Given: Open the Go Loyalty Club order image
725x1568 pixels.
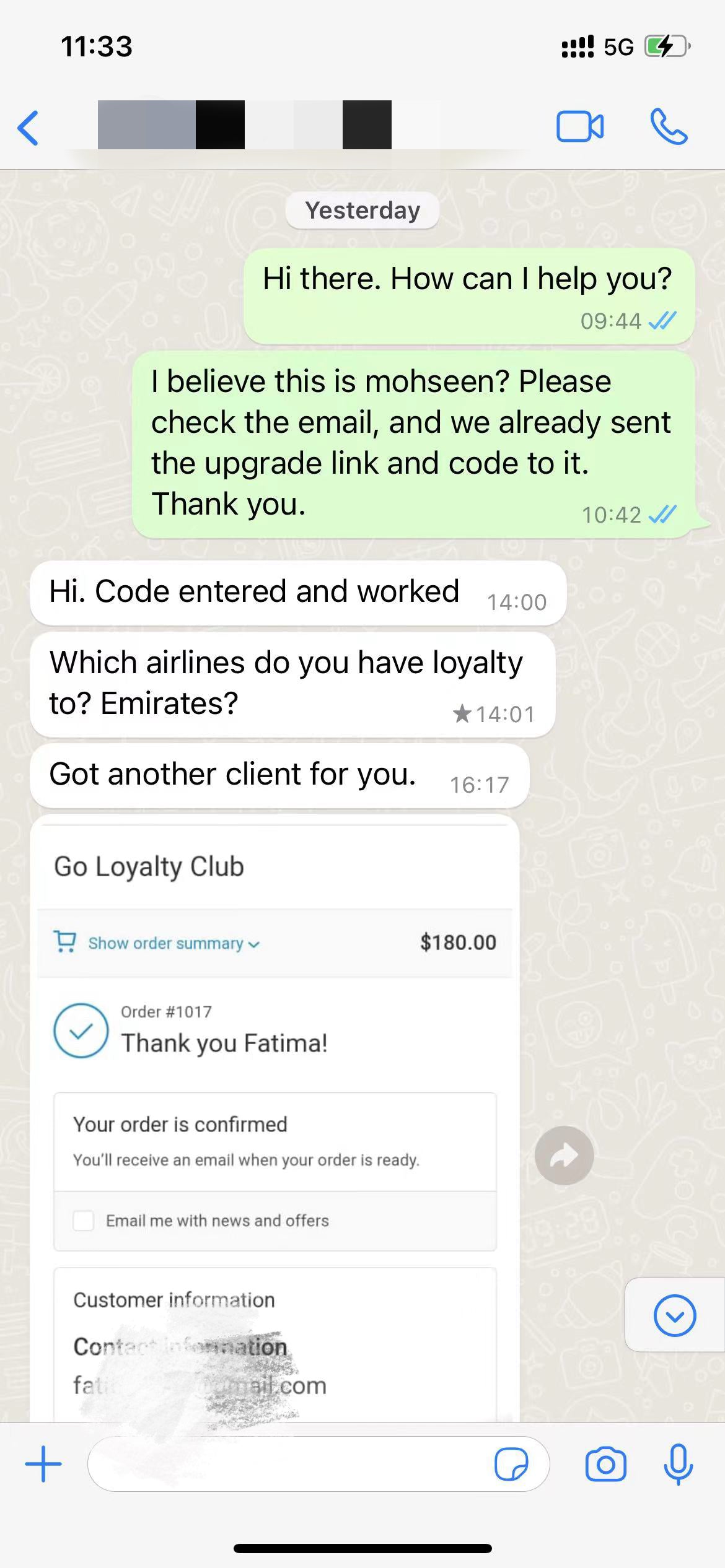Looking at the screenshot, I should (x=275, y=1115).
